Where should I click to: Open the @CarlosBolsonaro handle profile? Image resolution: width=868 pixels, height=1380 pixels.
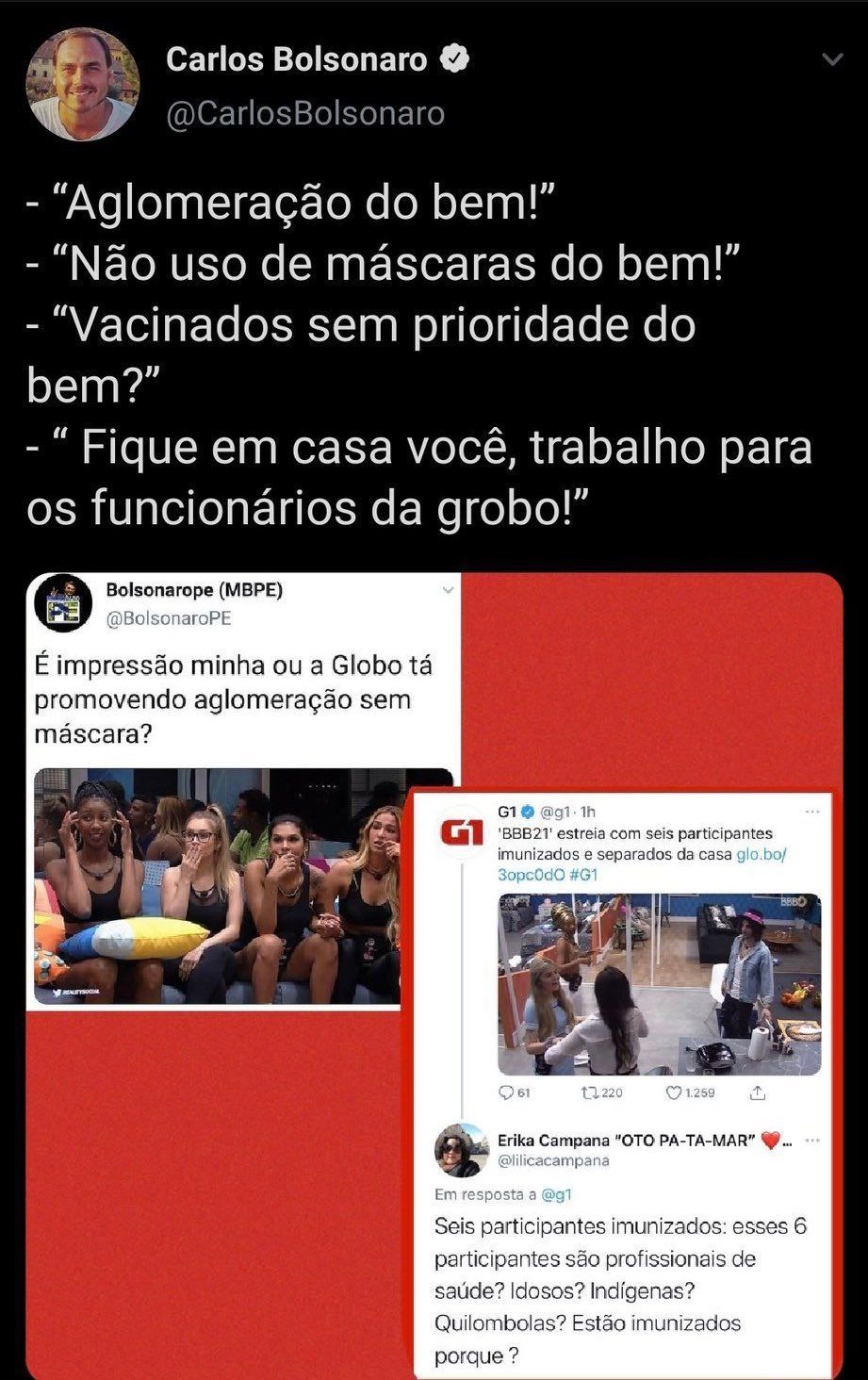[x=304, y=113]
